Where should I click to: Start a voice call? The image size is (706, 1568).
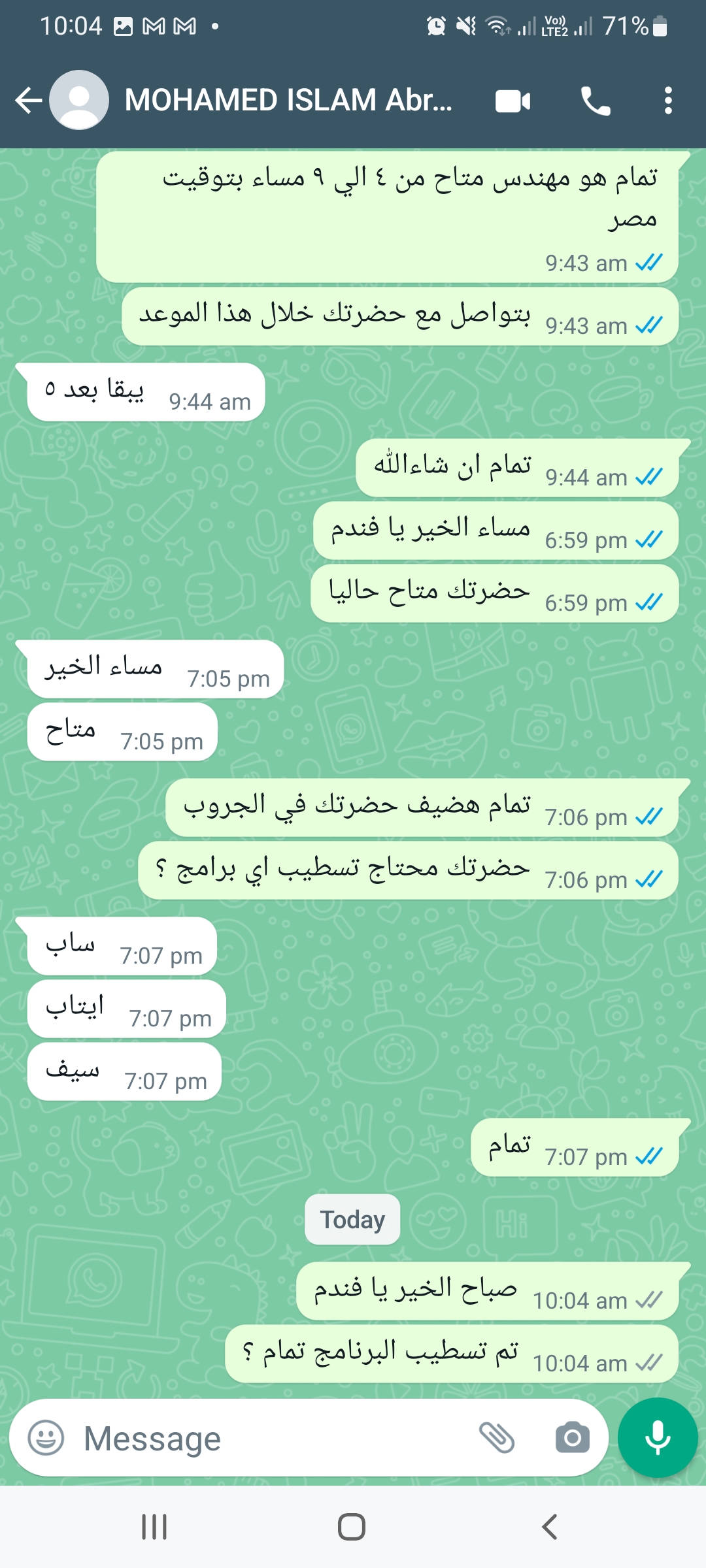coord(596,101)
